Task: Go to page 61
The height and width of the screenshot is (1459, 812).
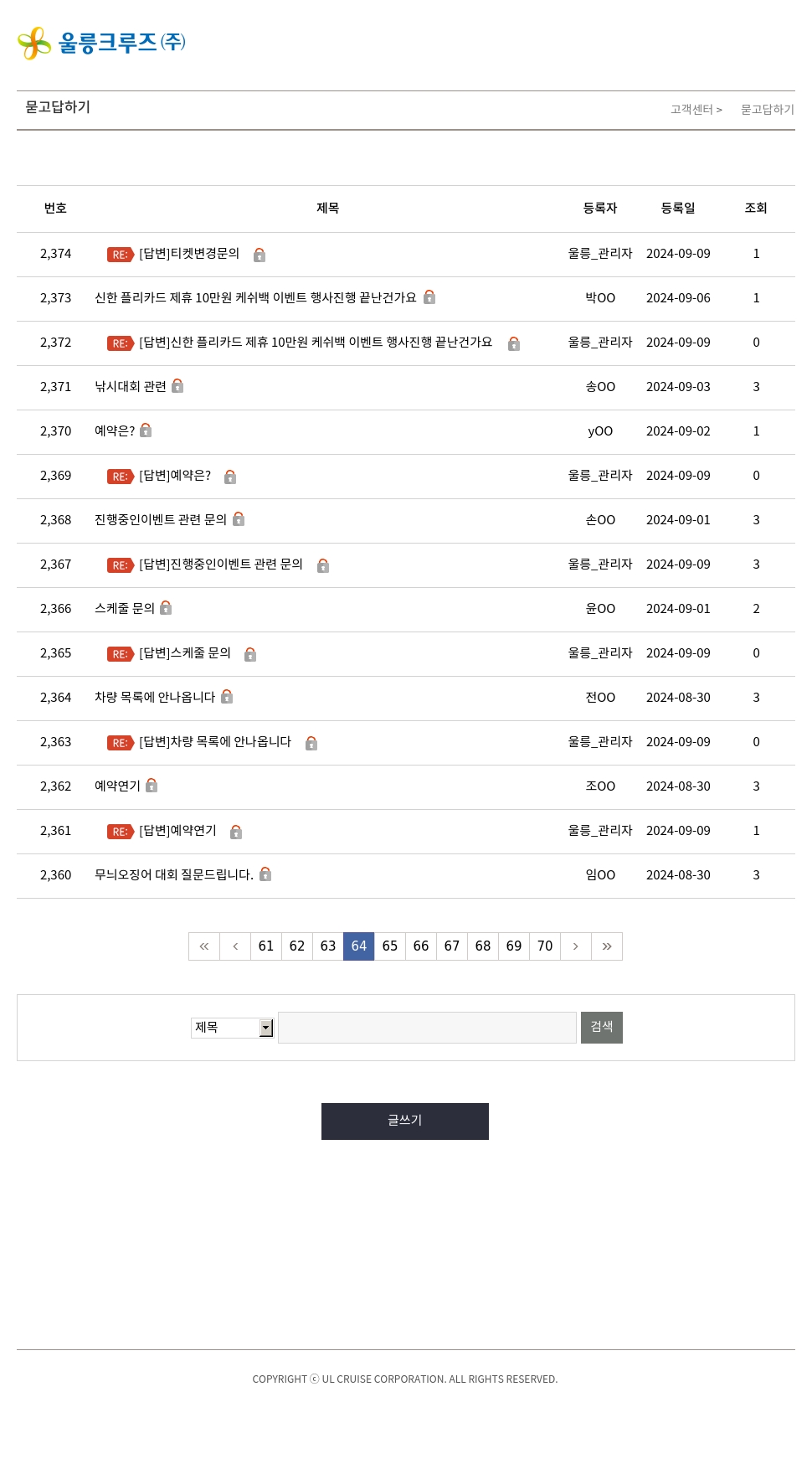Action: pos(266,946)
